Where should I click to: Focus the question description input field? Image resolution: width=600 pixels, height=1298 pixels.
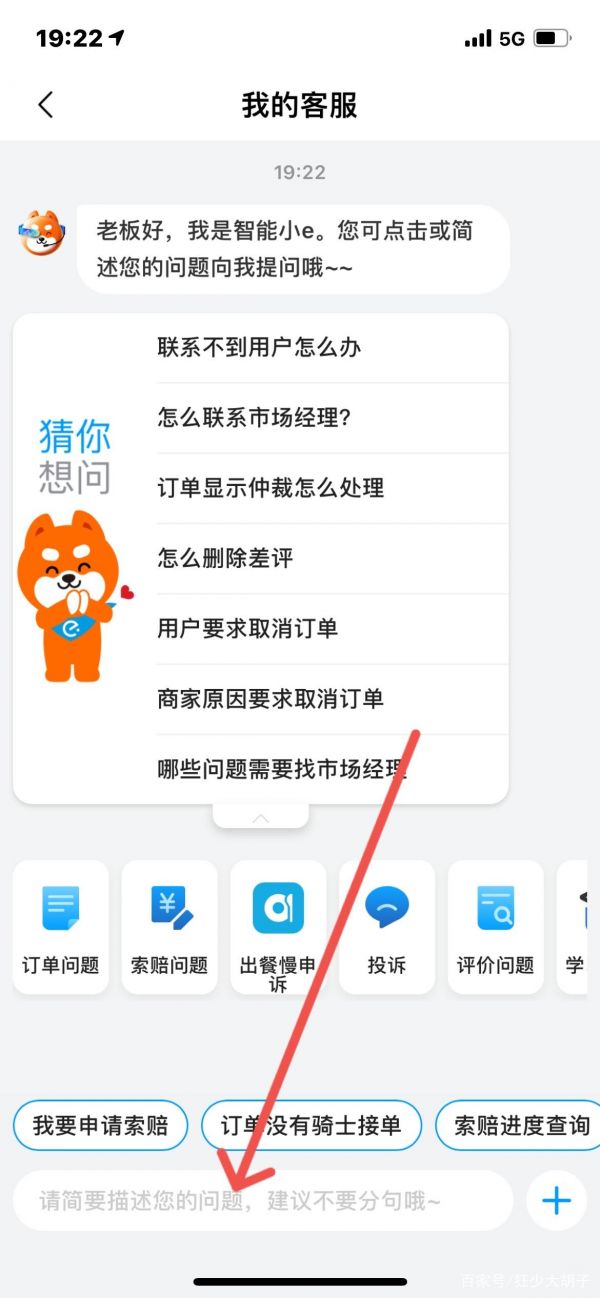click(262, 1200)
